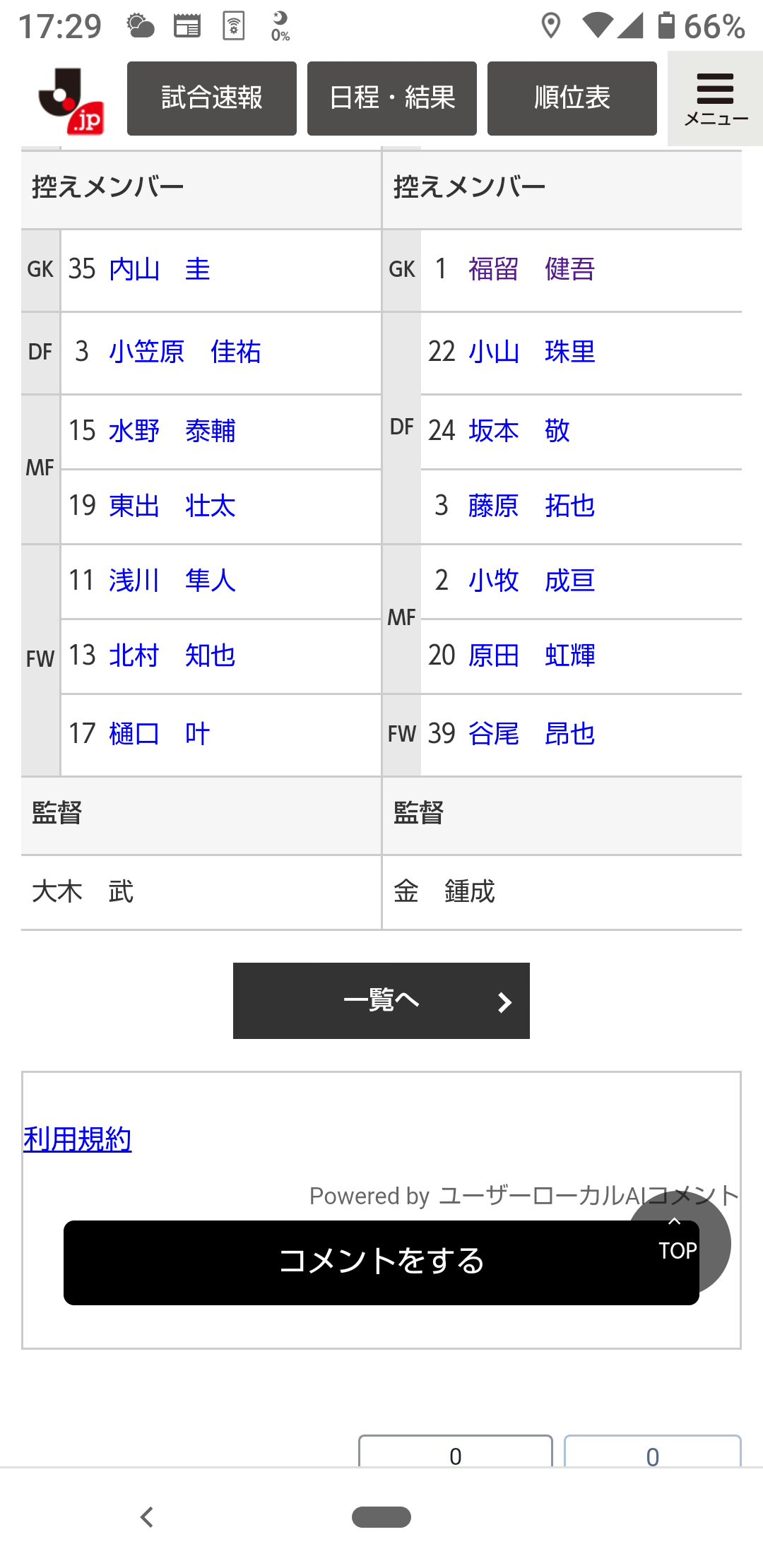
Task: Open 日程・結果 section
Action: [392, 98]
